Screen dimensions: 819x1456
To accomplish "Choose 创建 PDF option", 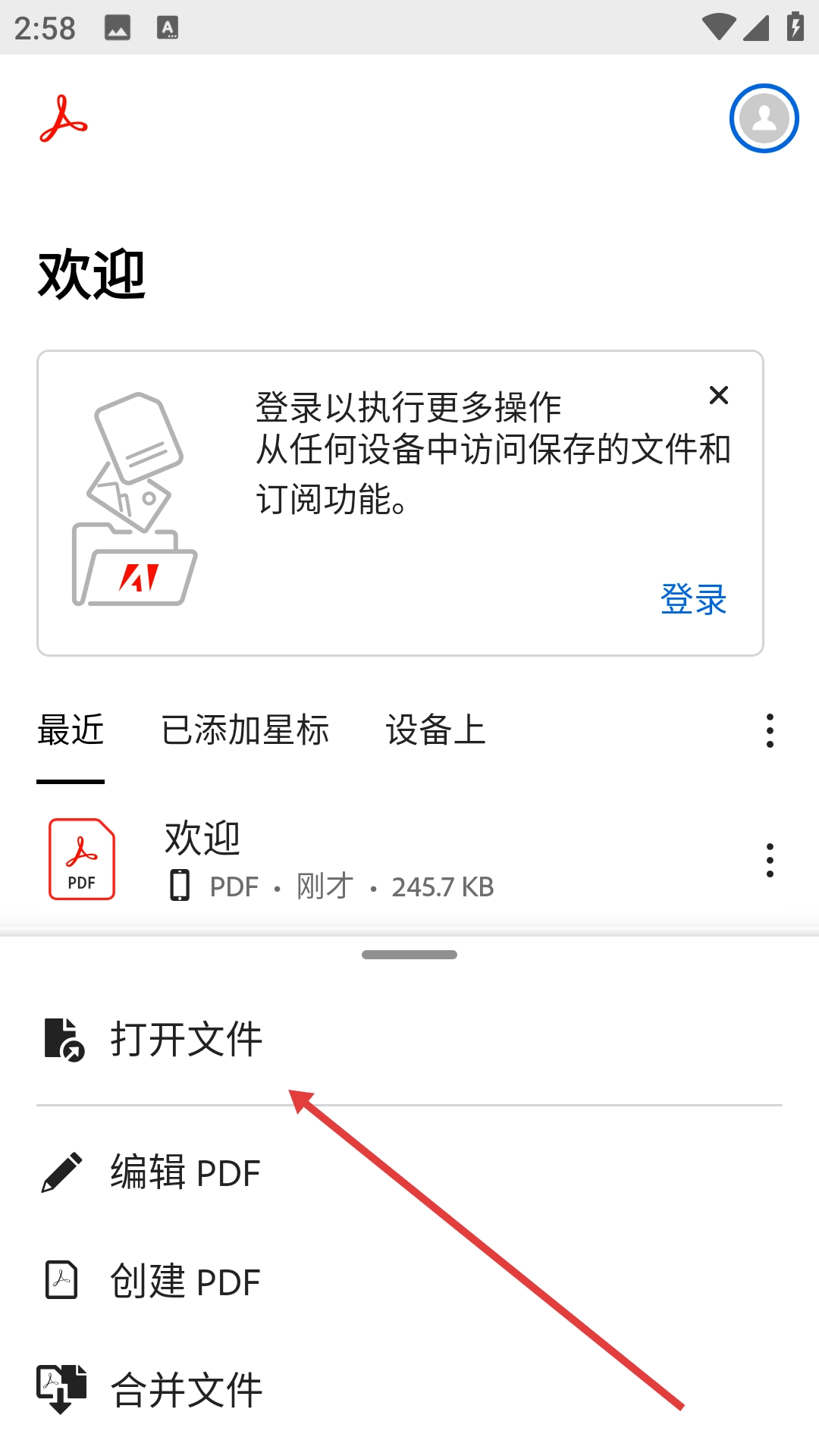I will [186, 1282].
